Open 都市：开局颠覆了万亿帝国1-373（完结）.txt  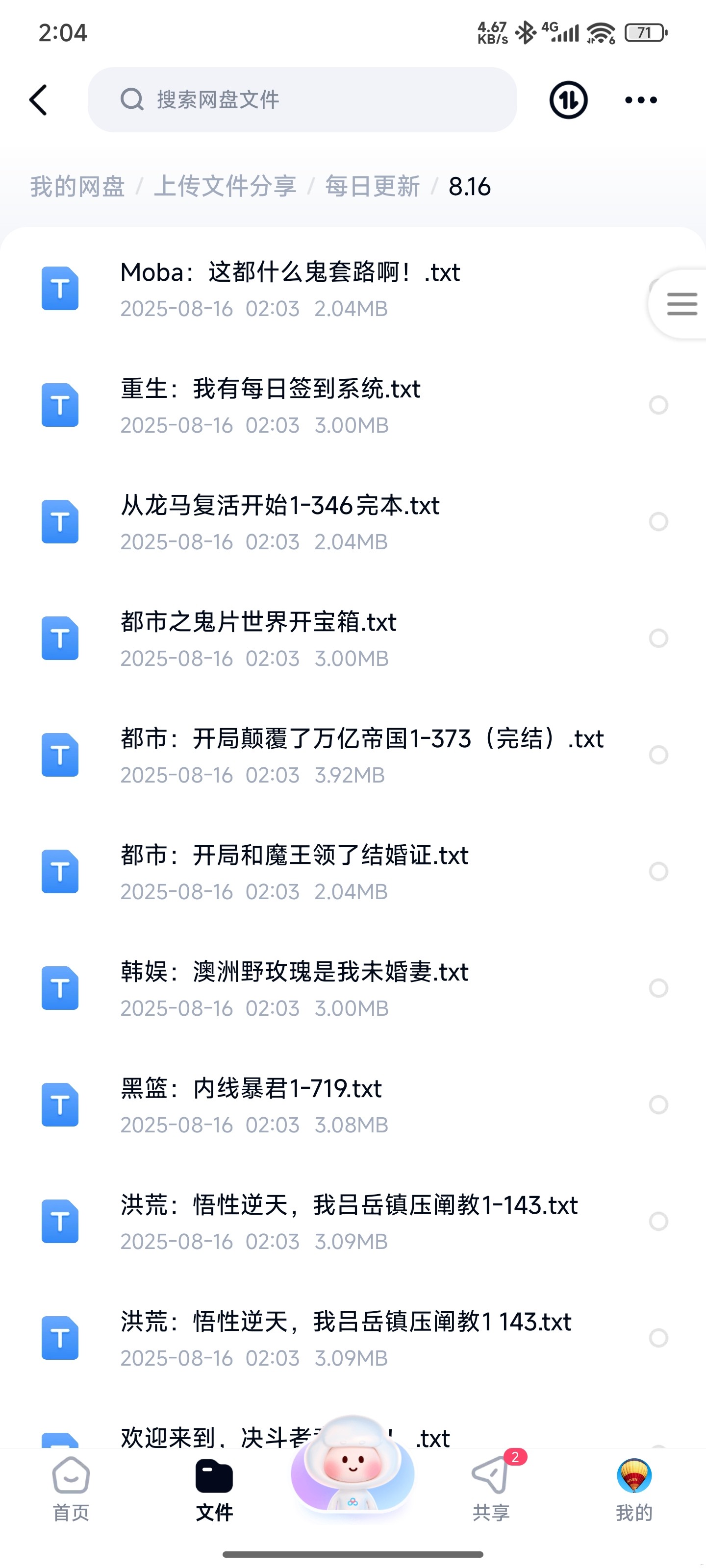[x=362, y=755]
